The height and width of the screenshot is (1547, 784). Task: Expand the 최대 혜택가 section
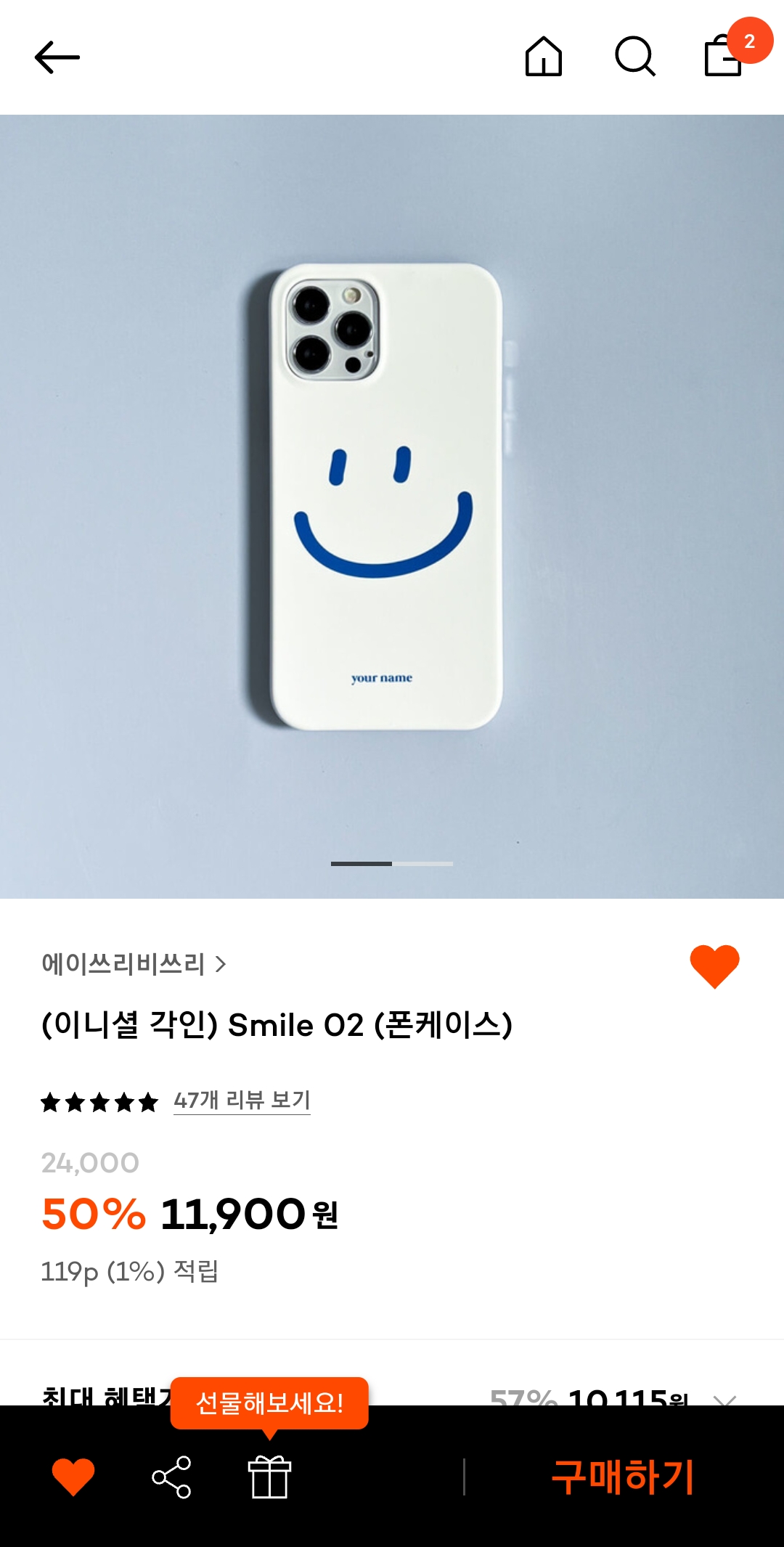tap(724, 1398)
